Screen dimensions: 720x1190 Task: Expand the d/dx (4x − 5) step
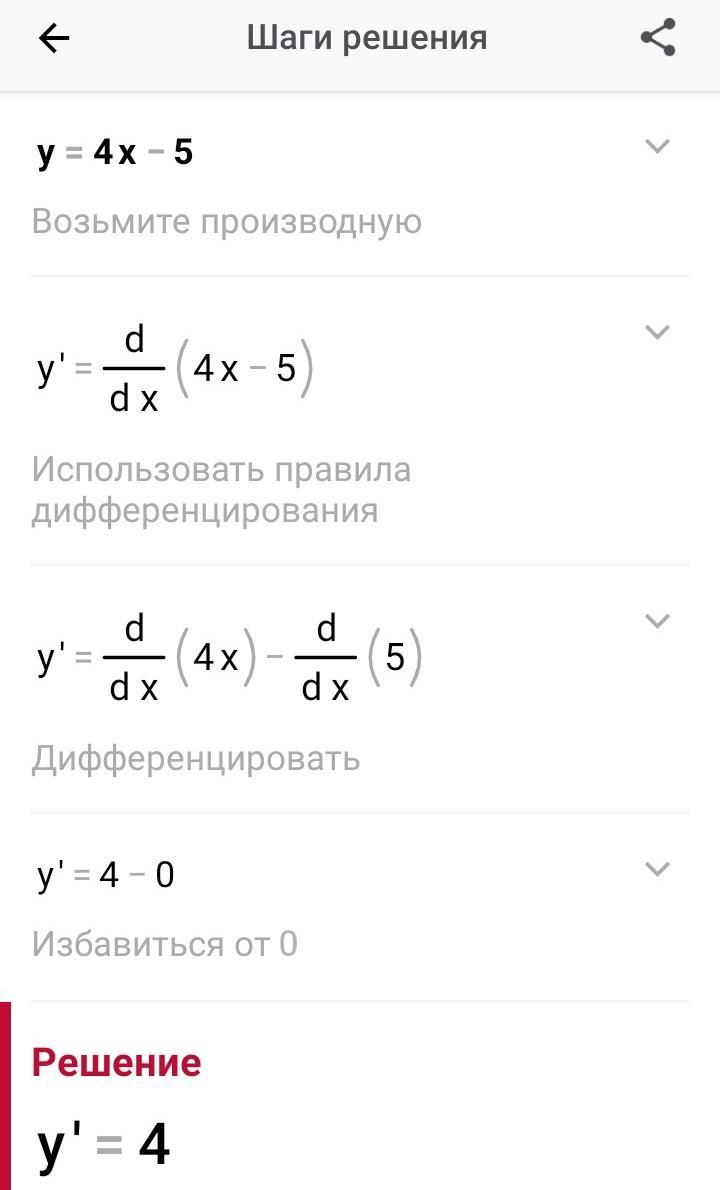click(657, 332)
